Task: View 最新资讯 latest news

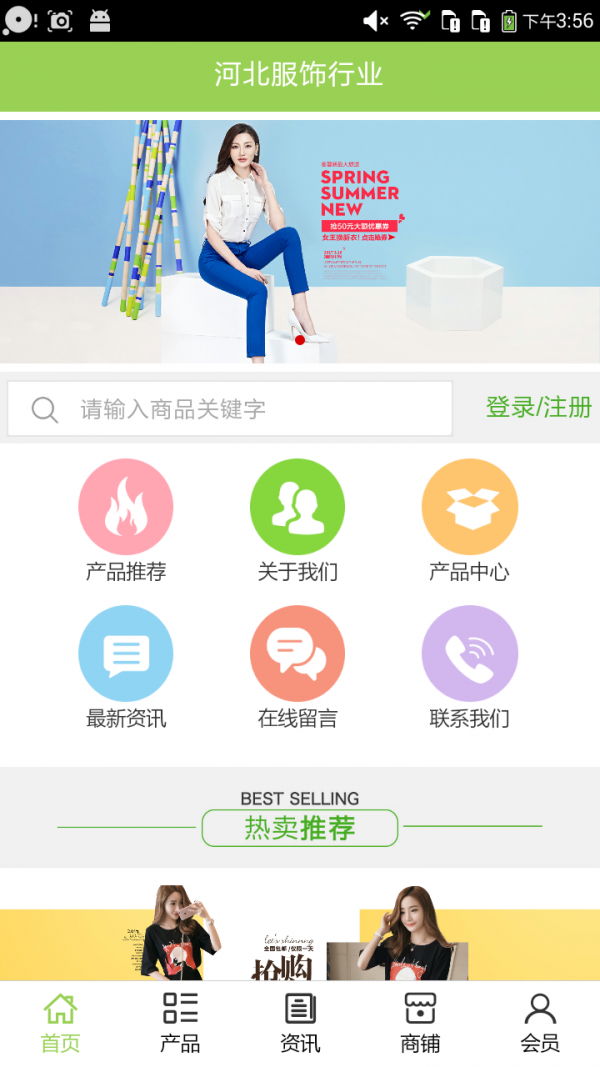Action: click(x=126, y=667)
